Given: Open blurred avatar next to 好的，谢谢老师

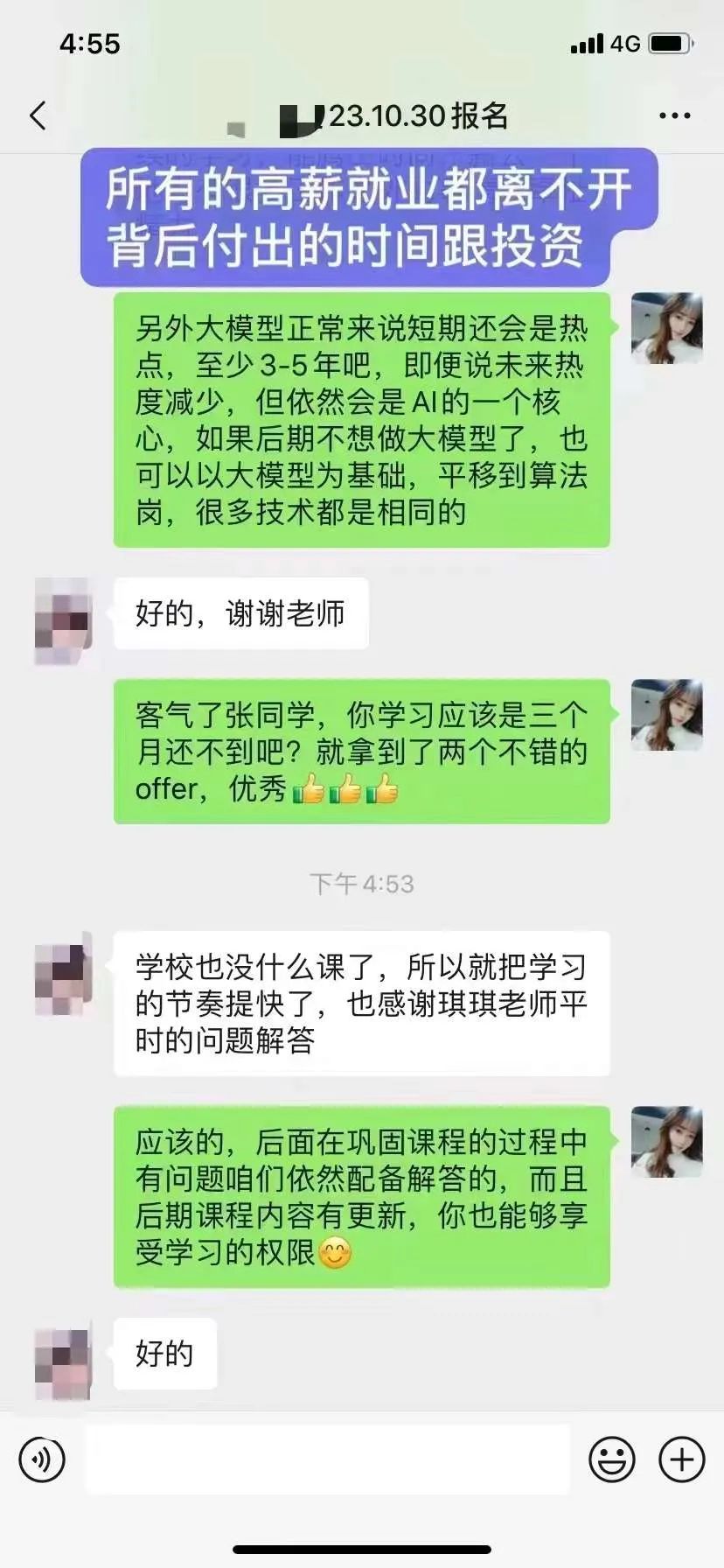Looking at the screenshot, I should (63, 620).
